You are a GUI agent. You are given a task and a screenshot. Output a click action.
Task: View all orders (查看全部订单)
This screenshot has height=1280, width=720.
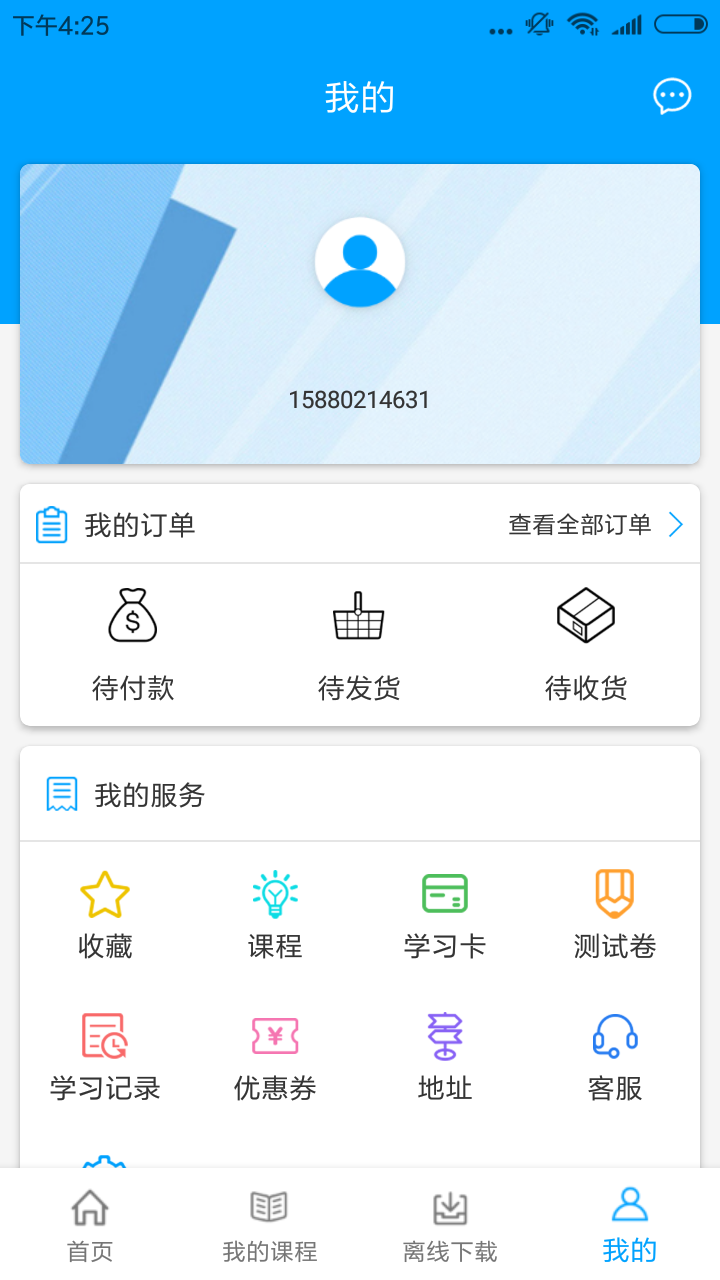[x=596, y=524]
